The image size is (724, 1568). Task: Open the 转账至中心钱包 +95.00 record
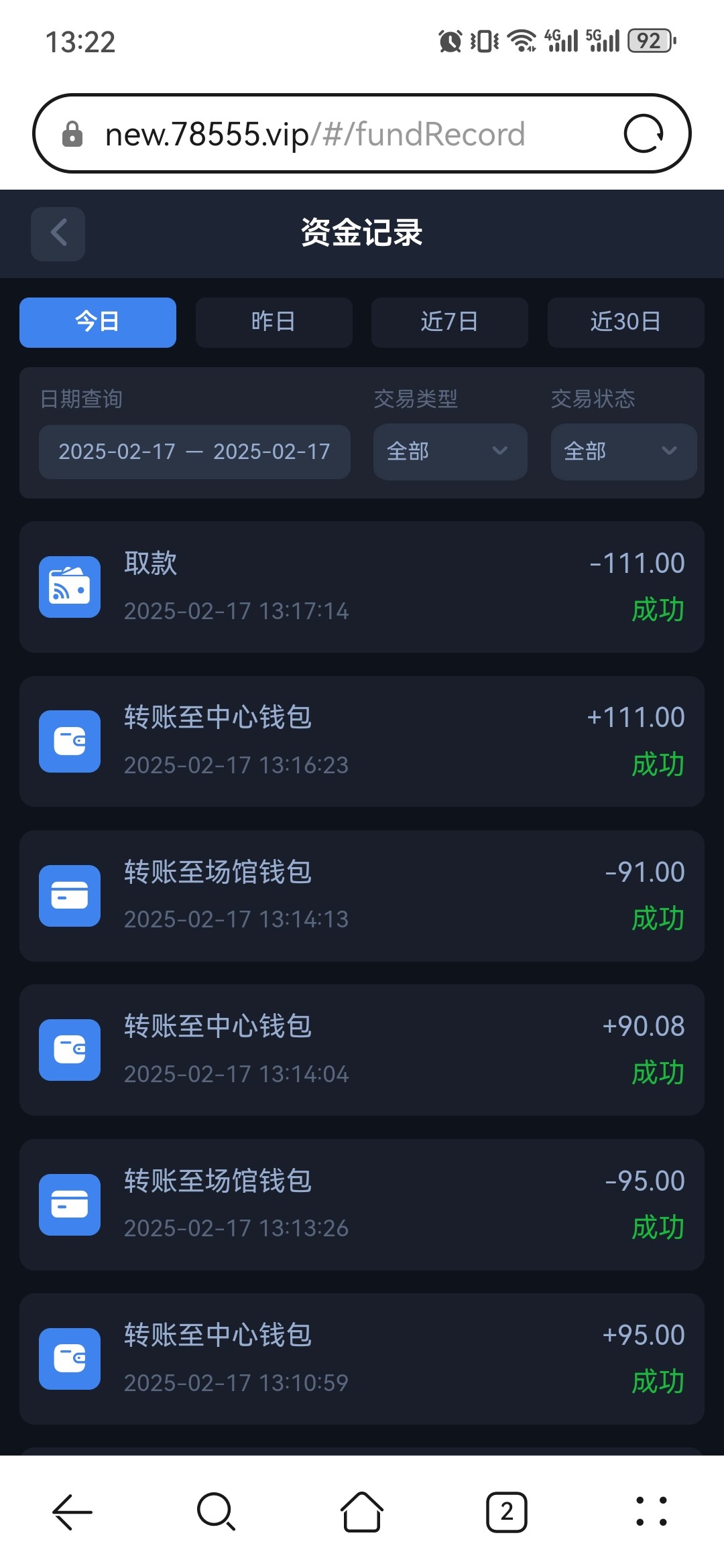click(x=362, y=1359)
